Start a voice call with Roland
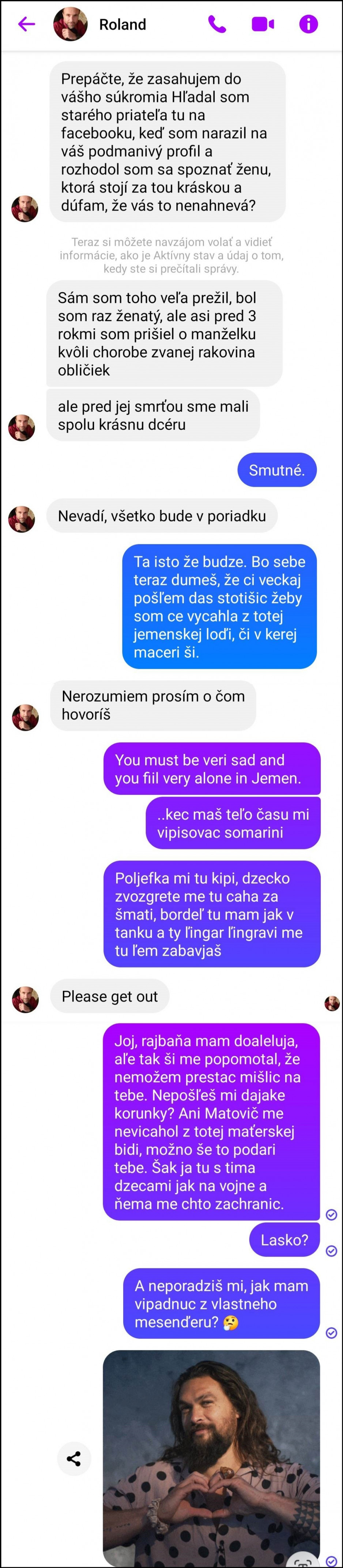 [217, 25]
